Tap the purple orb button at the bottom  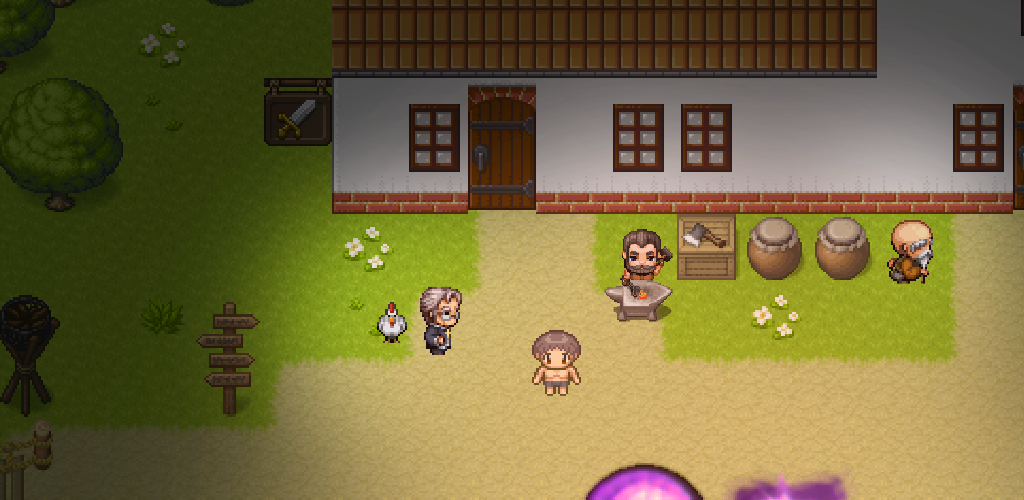coord(643,483)
